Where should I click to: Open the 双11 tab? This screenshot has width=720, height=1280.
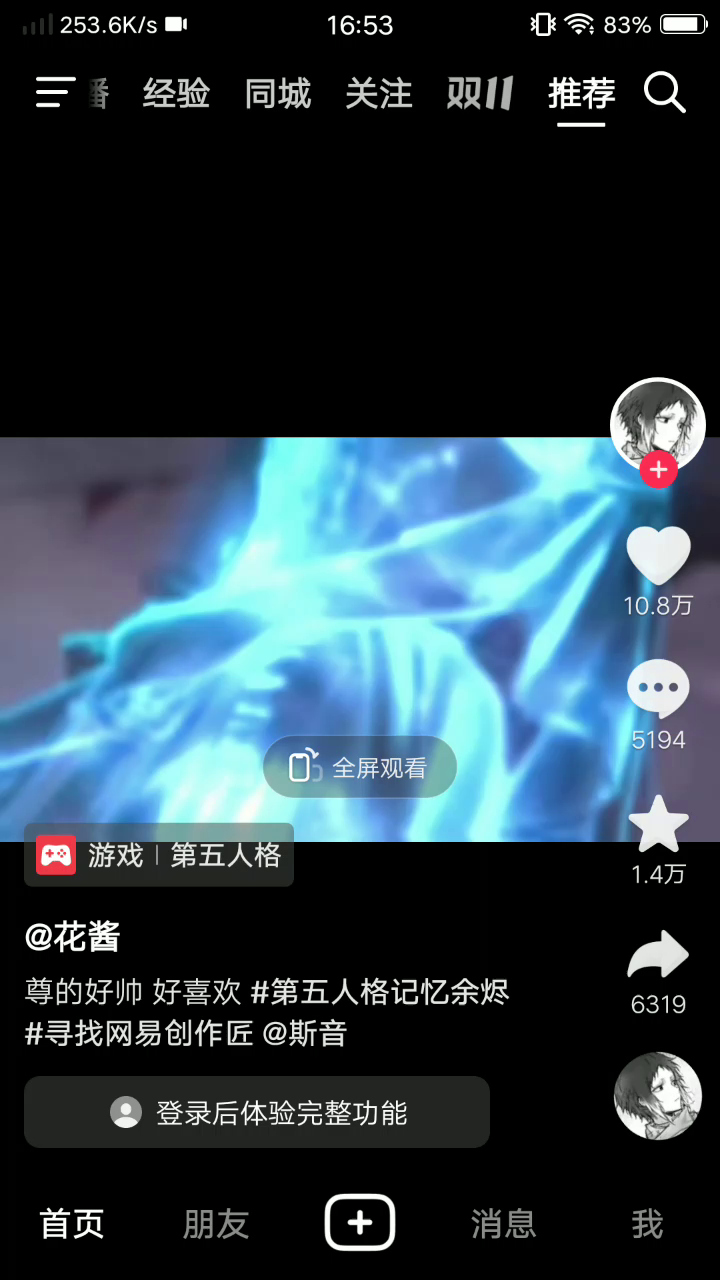coord(480,94)
